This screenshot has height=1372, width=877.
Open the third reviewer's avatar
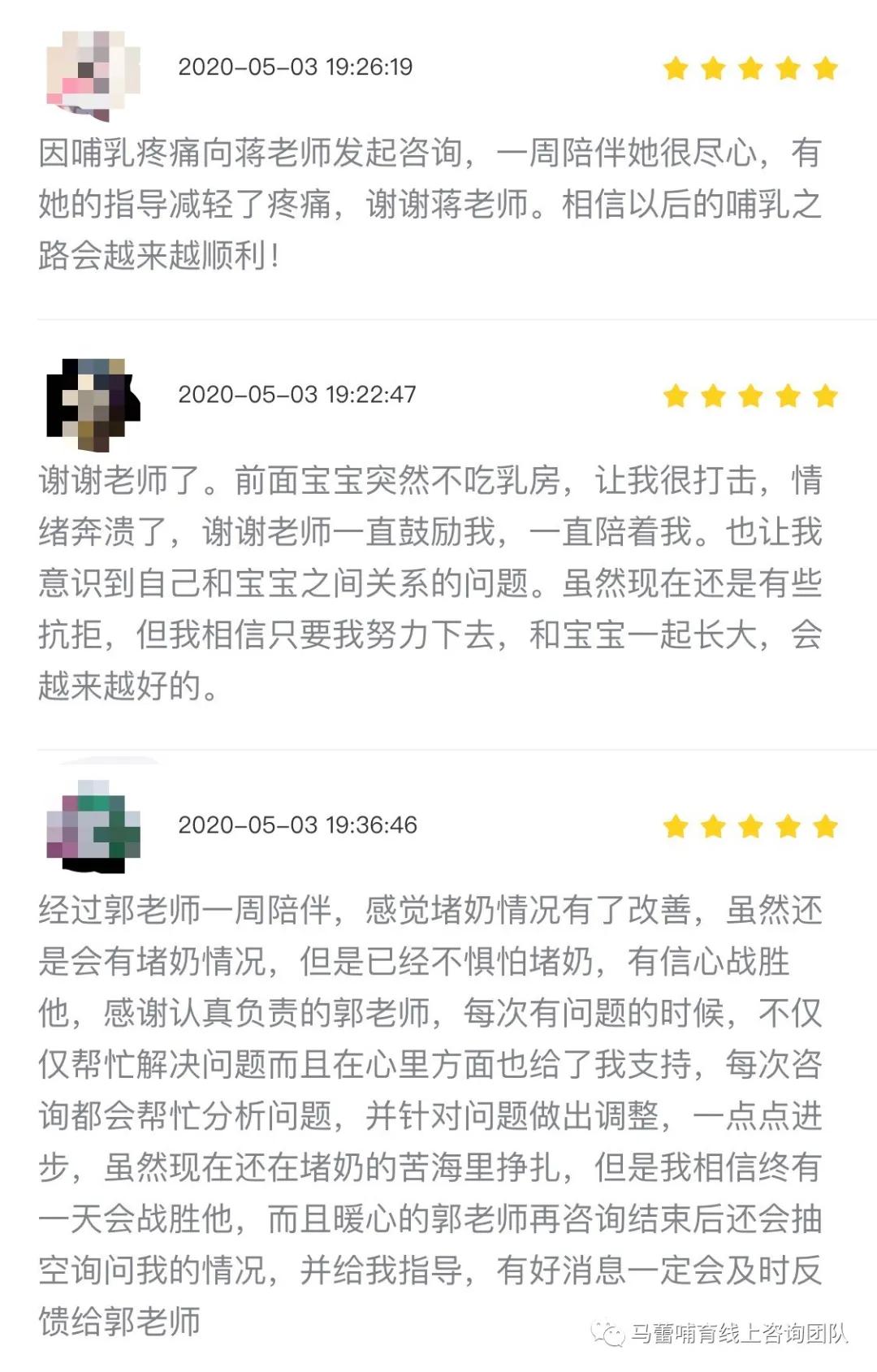pos(91,825)
